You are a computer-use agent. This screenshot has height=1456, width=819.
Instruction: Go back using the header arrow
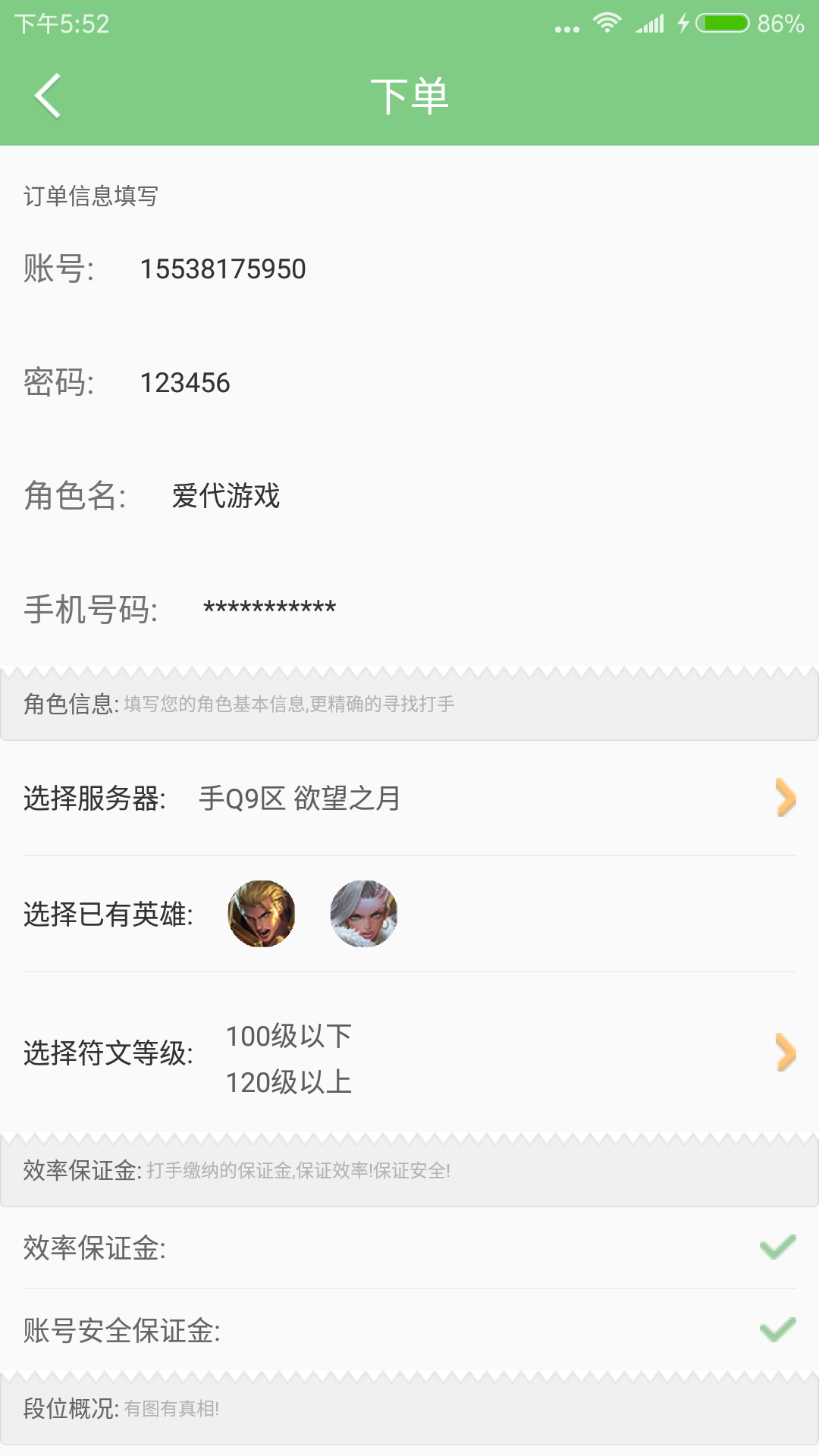coord(48,96)
